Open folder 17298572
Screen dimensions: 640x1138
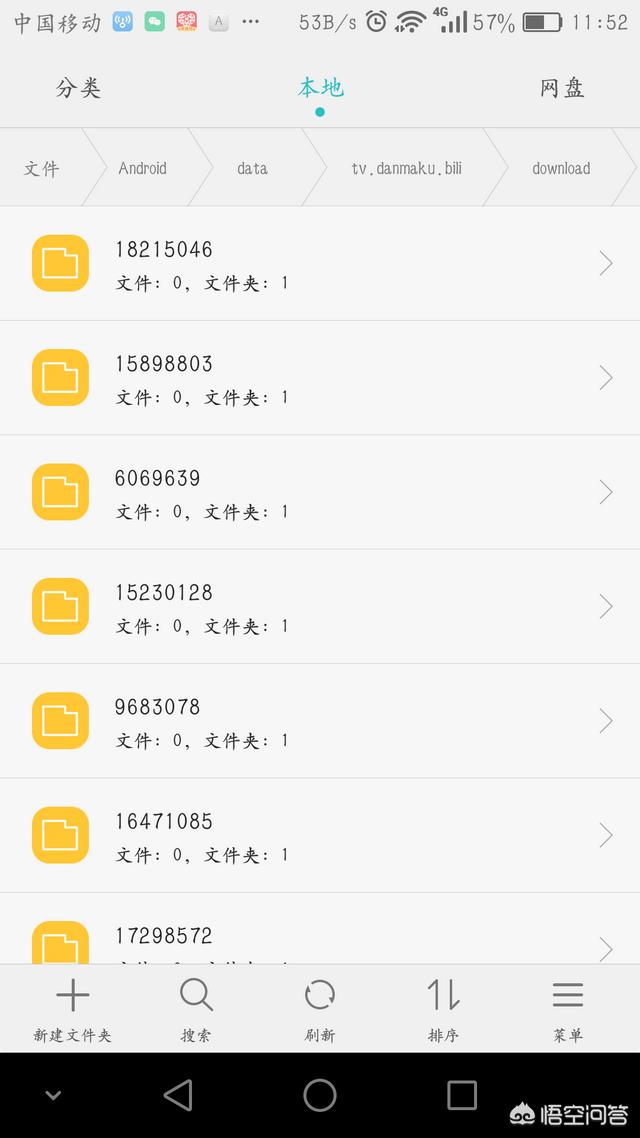coord(320,938)
